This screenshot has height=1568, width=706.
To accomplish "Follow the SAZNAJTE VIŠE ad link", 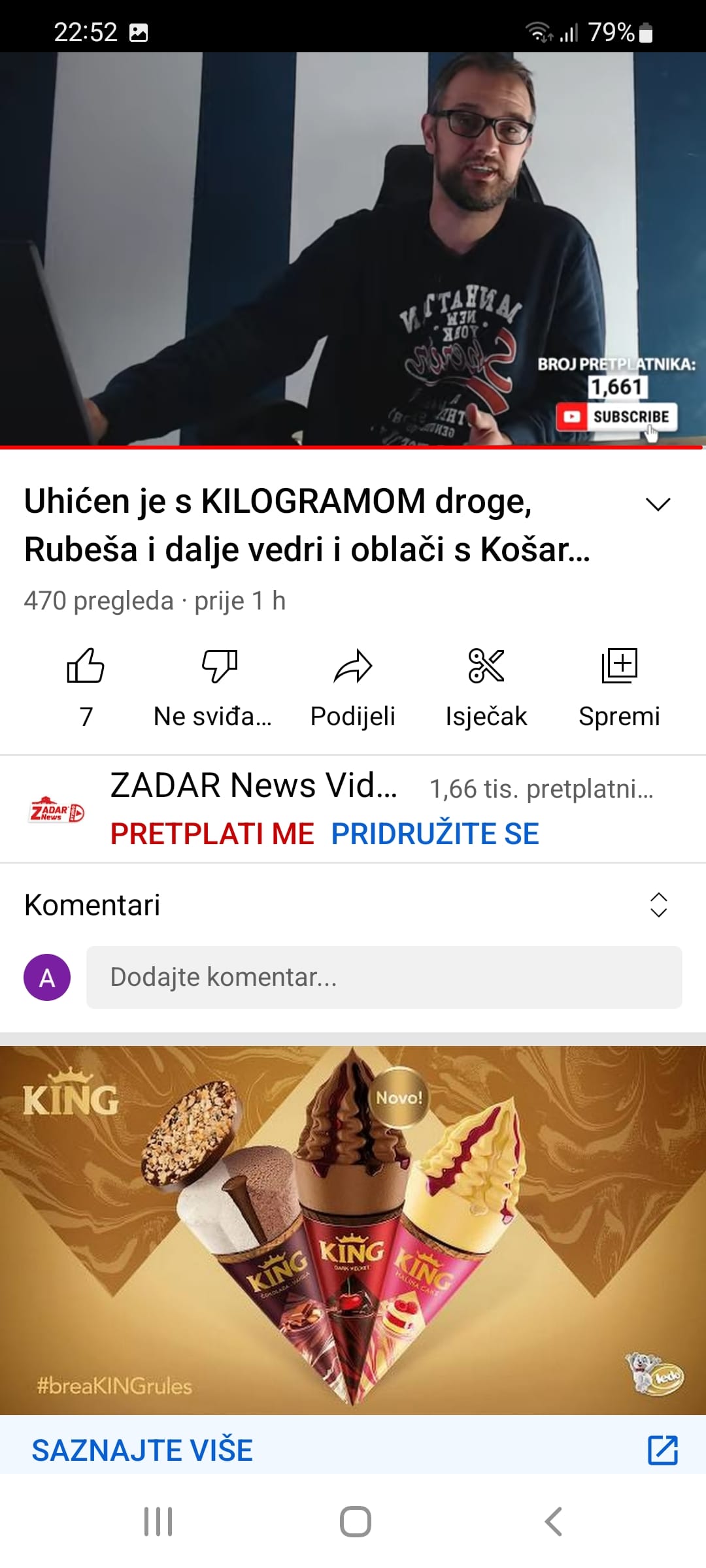I will coord(143,1450).
